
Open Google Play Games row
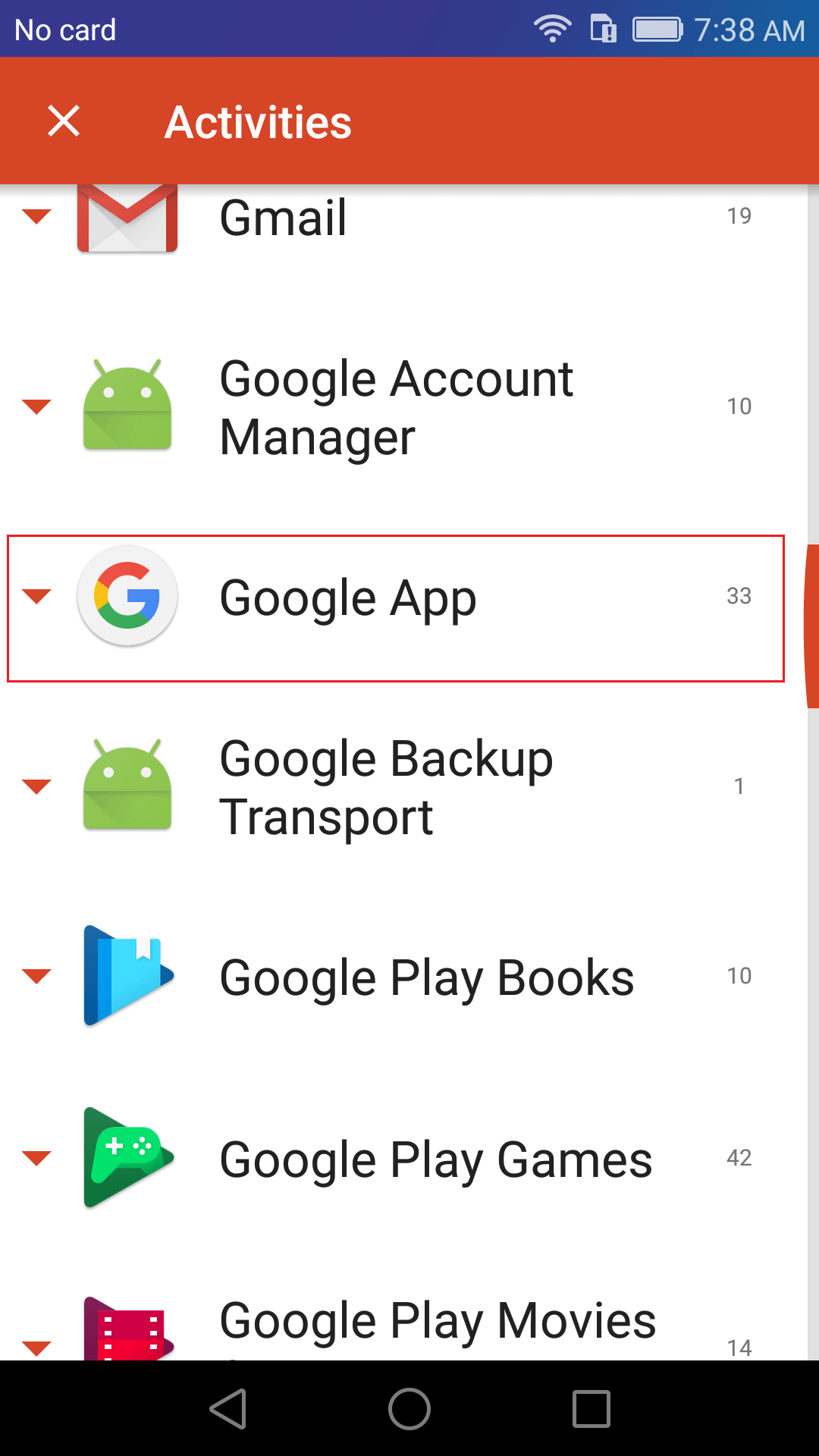tap(396, 1159)
